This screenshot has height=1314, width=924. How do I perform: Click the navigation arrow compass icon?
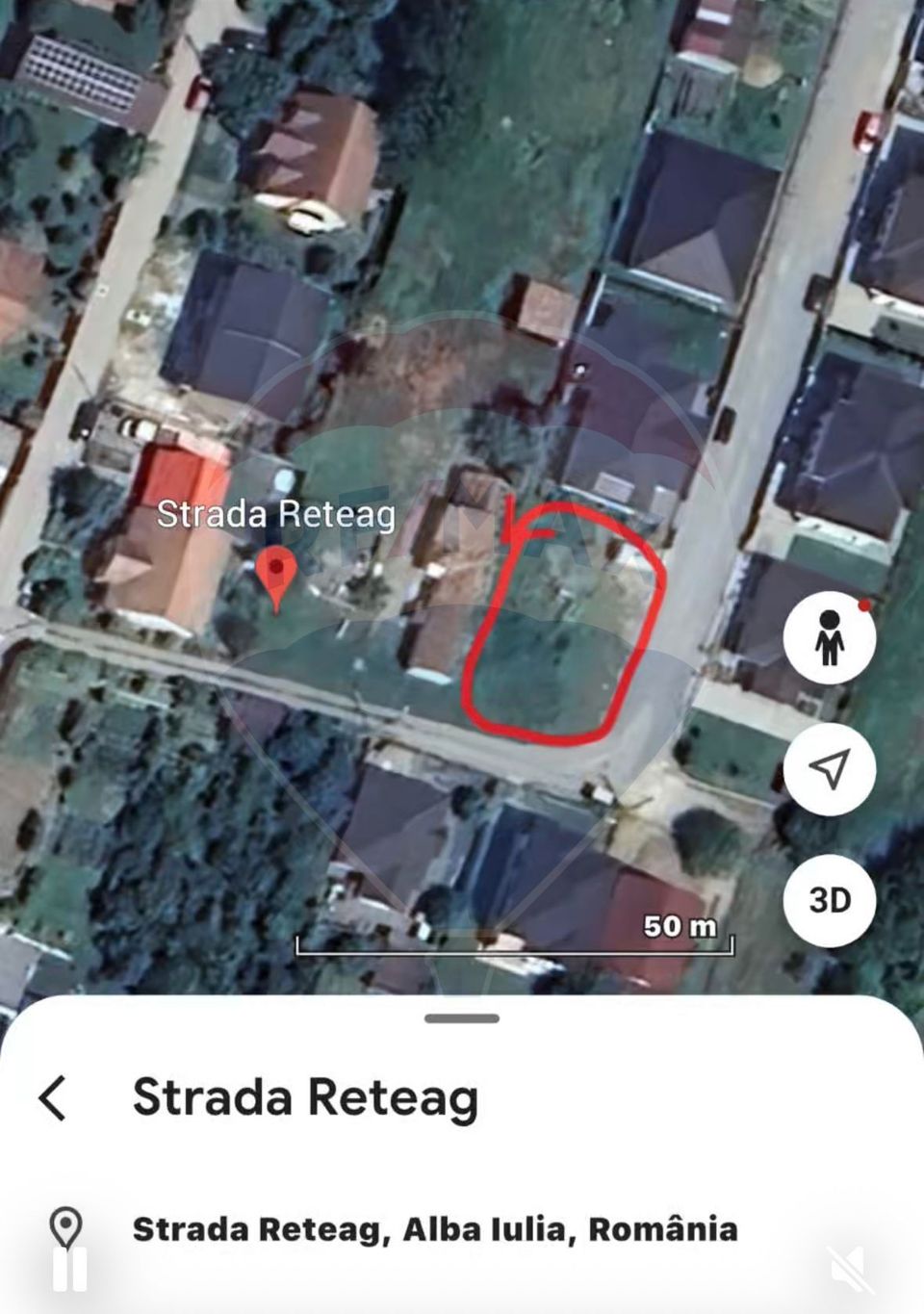[829, 770]
